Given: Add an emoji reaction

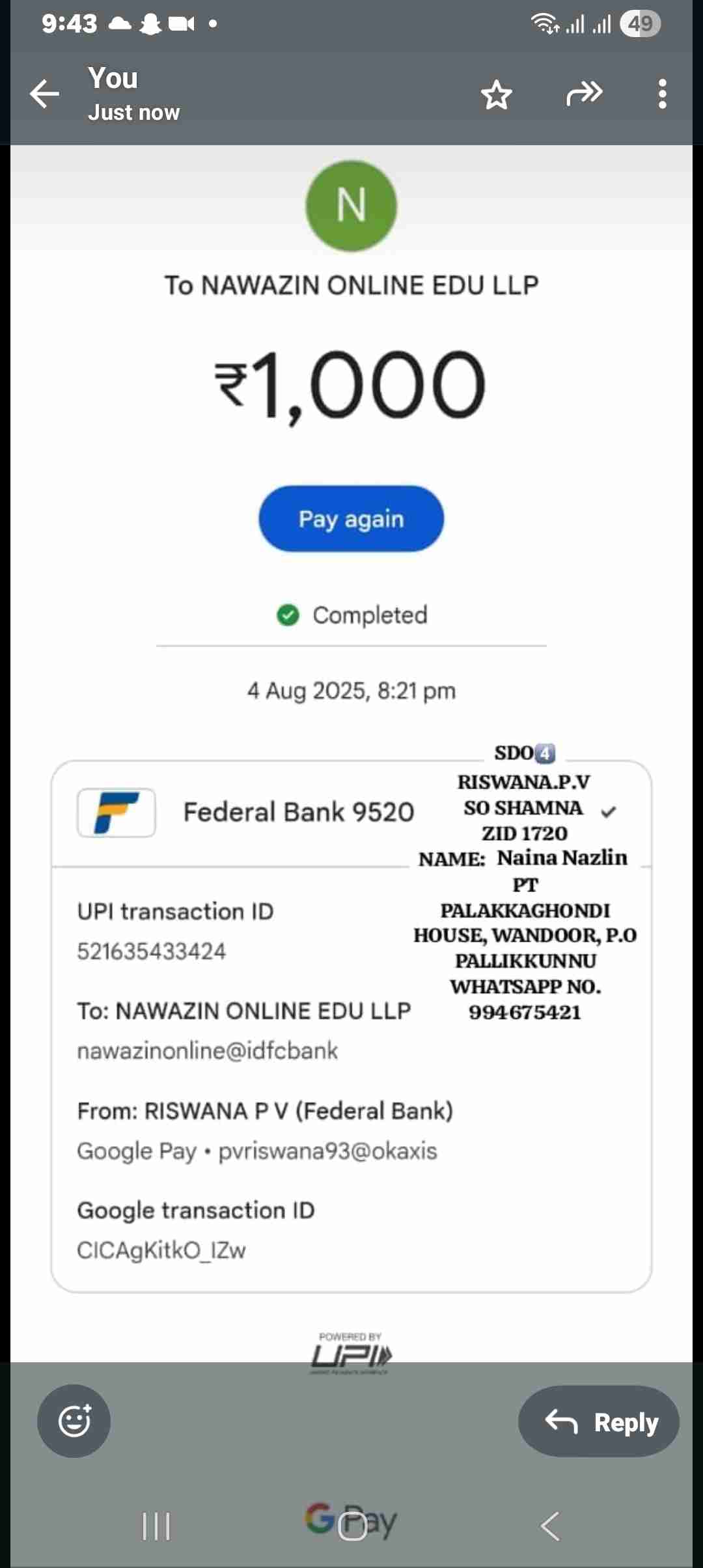Looking at the screenshot, I should 74,1421.
